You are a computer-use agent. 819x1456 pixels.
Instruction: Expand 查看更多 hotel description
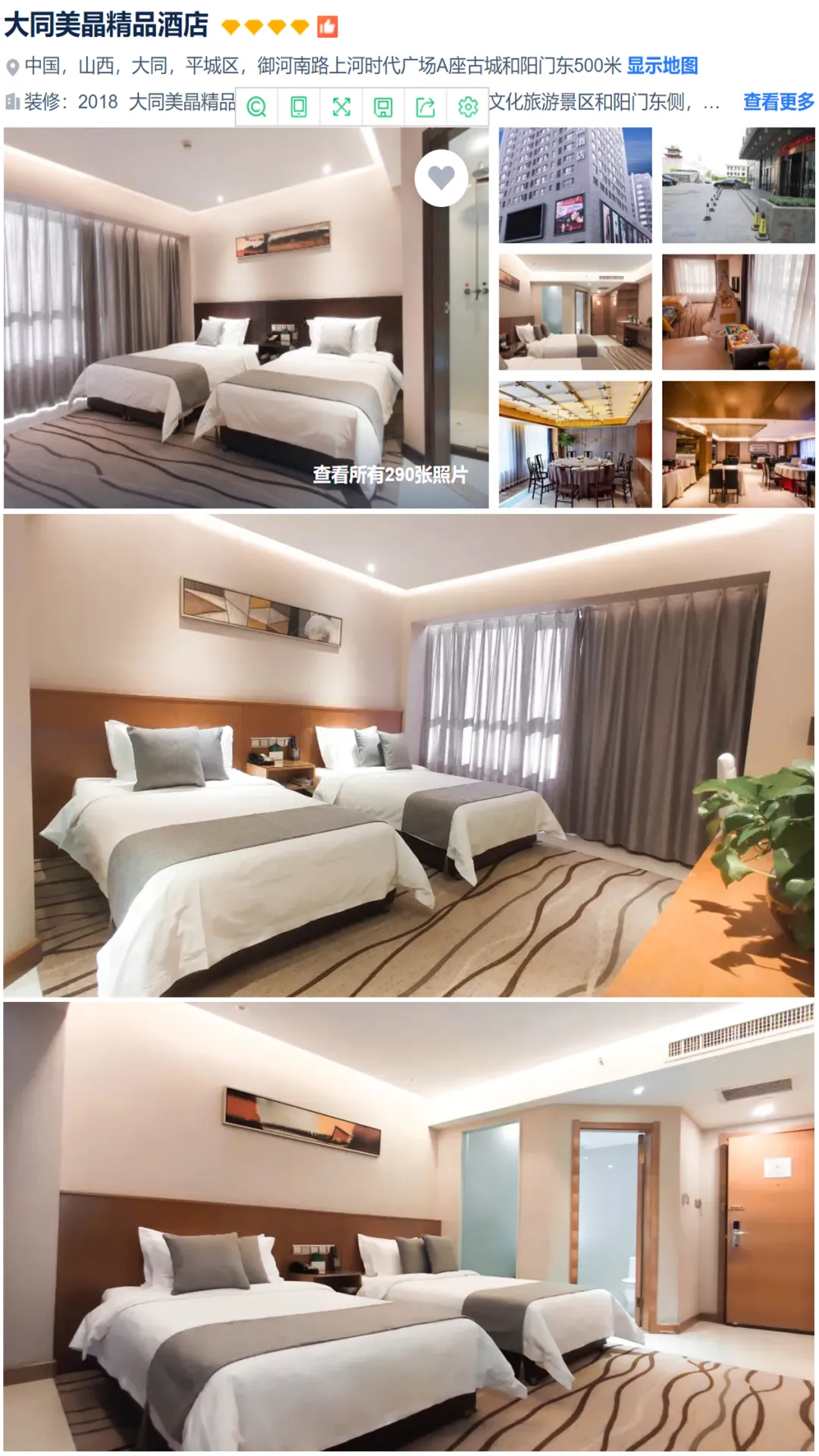[778, 102]
